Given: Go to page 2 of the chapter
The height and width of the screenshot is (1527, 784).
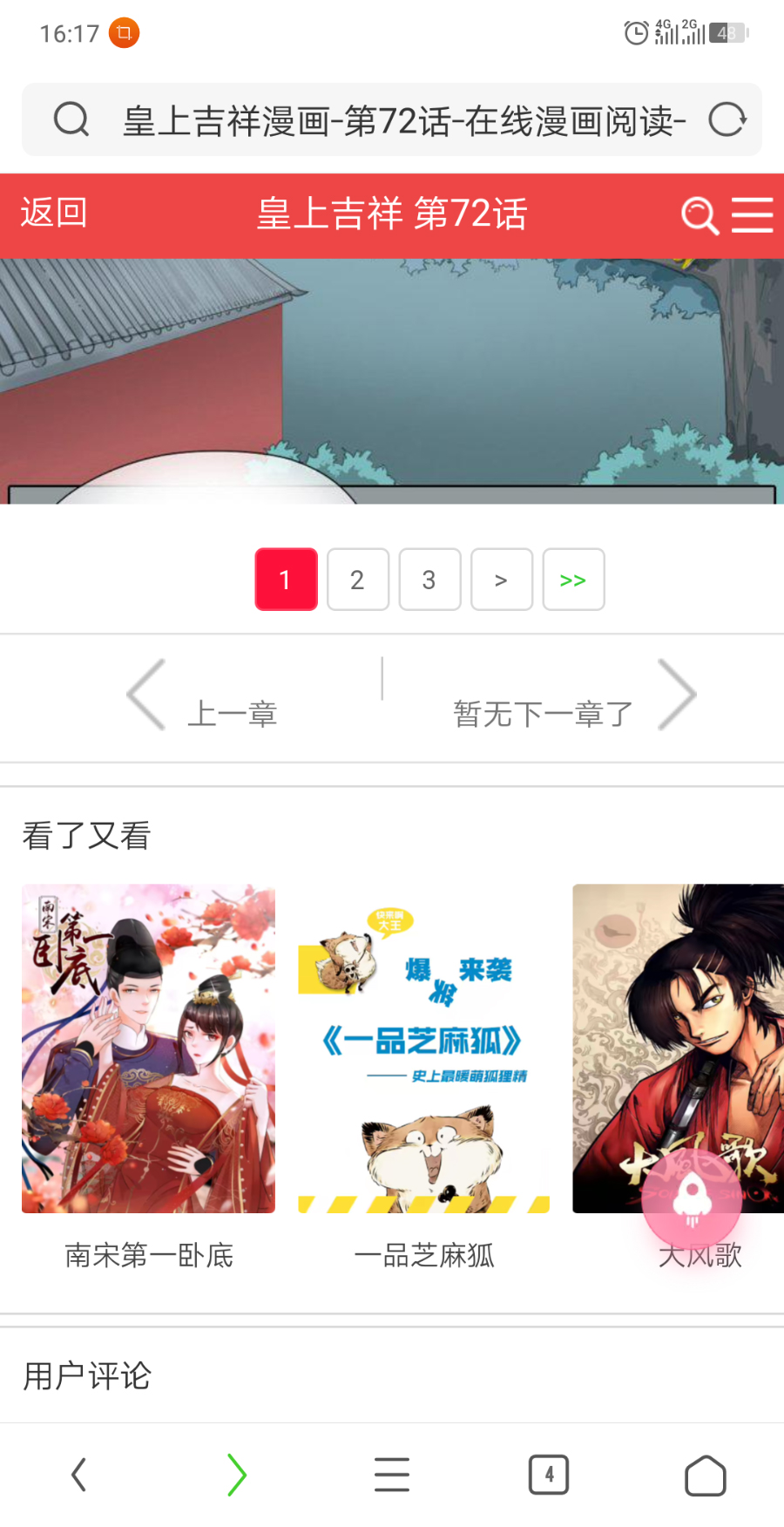Looking at the screenshot, I should pos(357,580).
